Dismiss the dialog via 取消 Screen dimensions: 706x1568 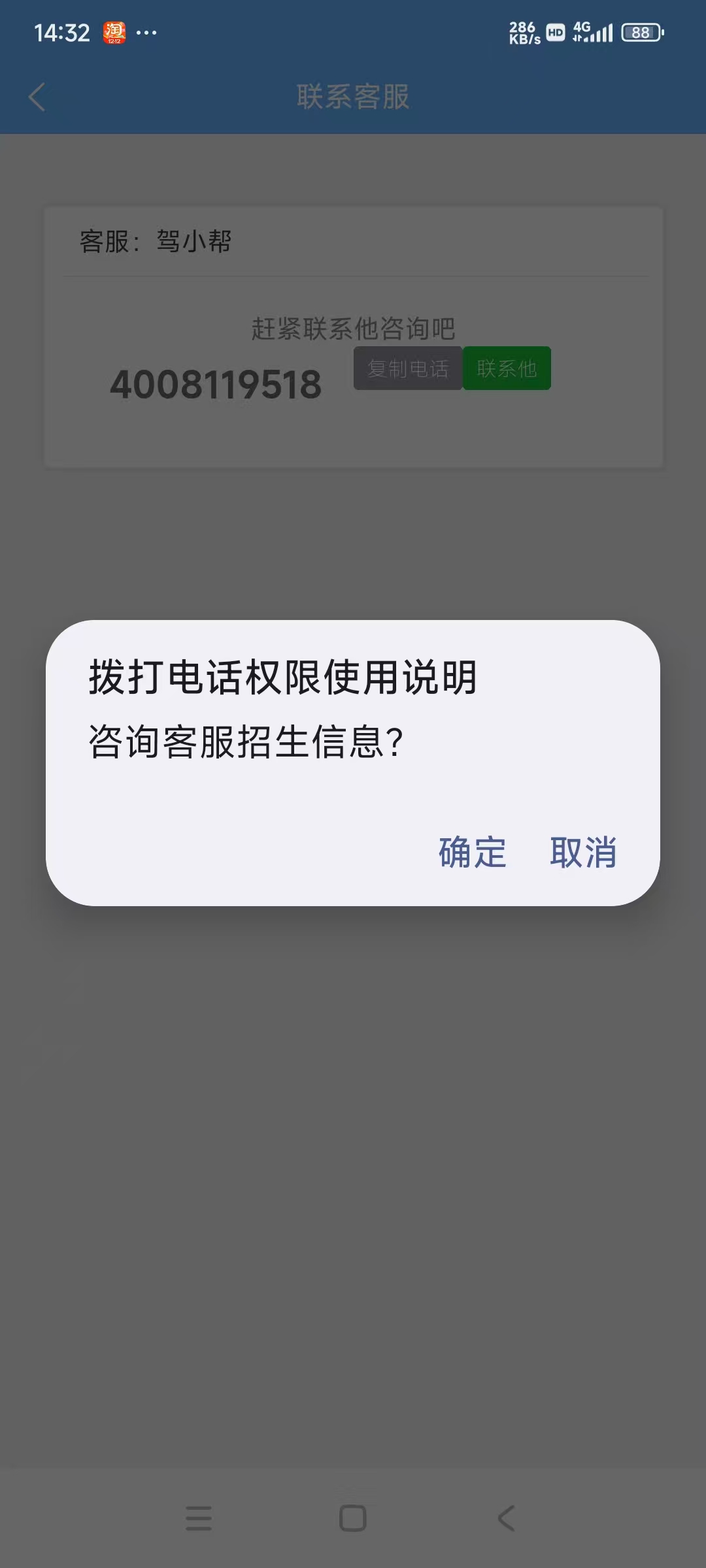tap(583, 852)
